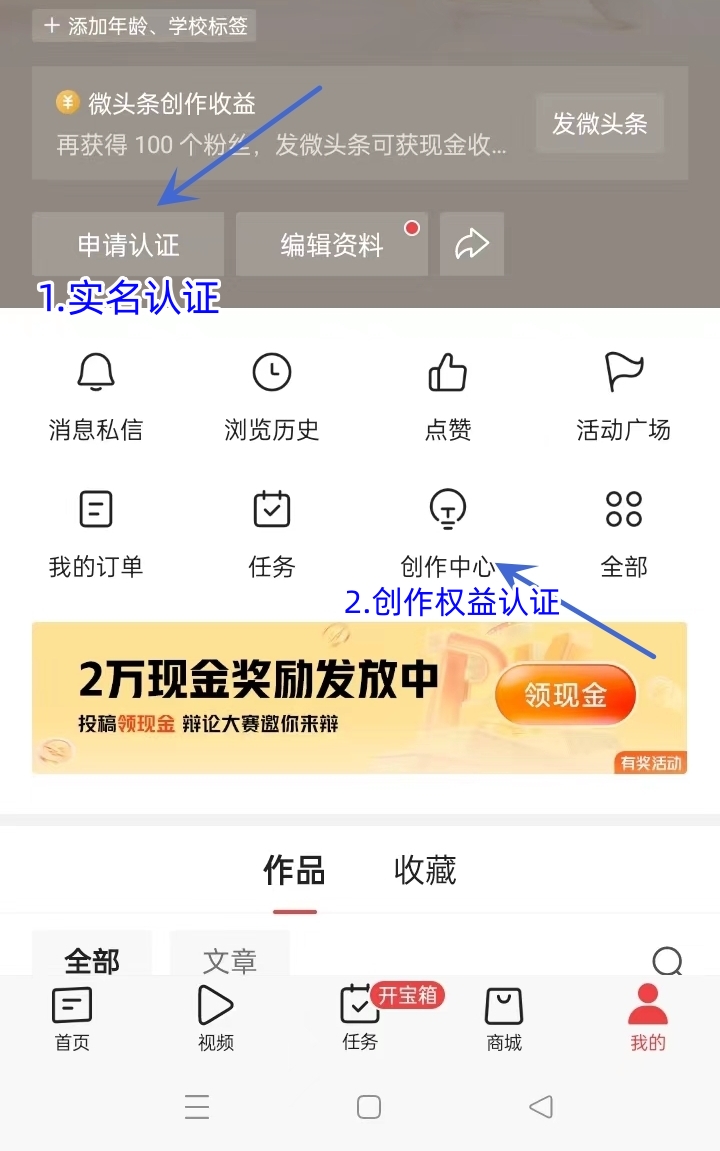
Task: Add age and school tags
Action: [144, 26]
